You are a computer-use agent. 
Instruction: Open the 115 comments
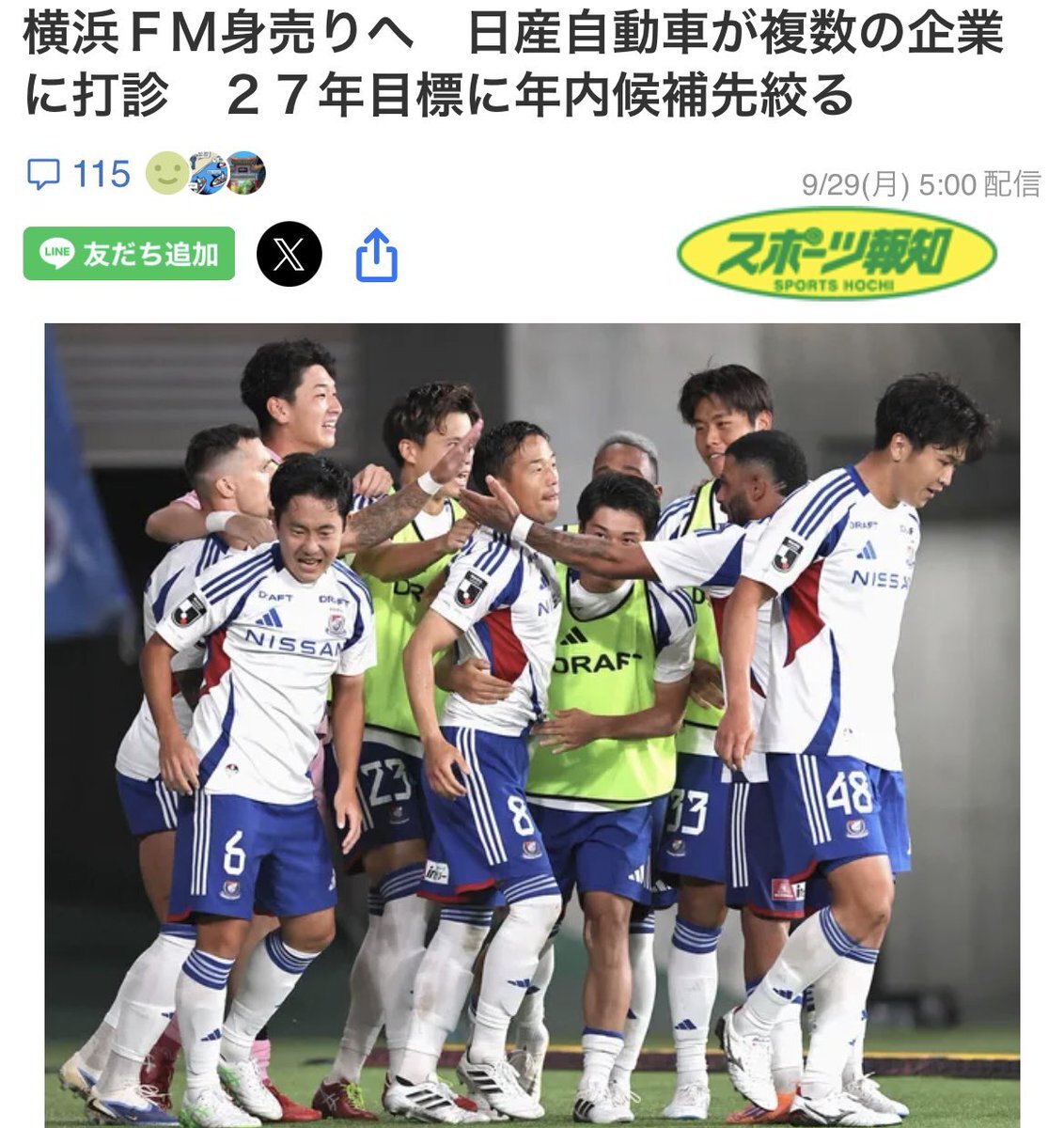tap(80, 174)
